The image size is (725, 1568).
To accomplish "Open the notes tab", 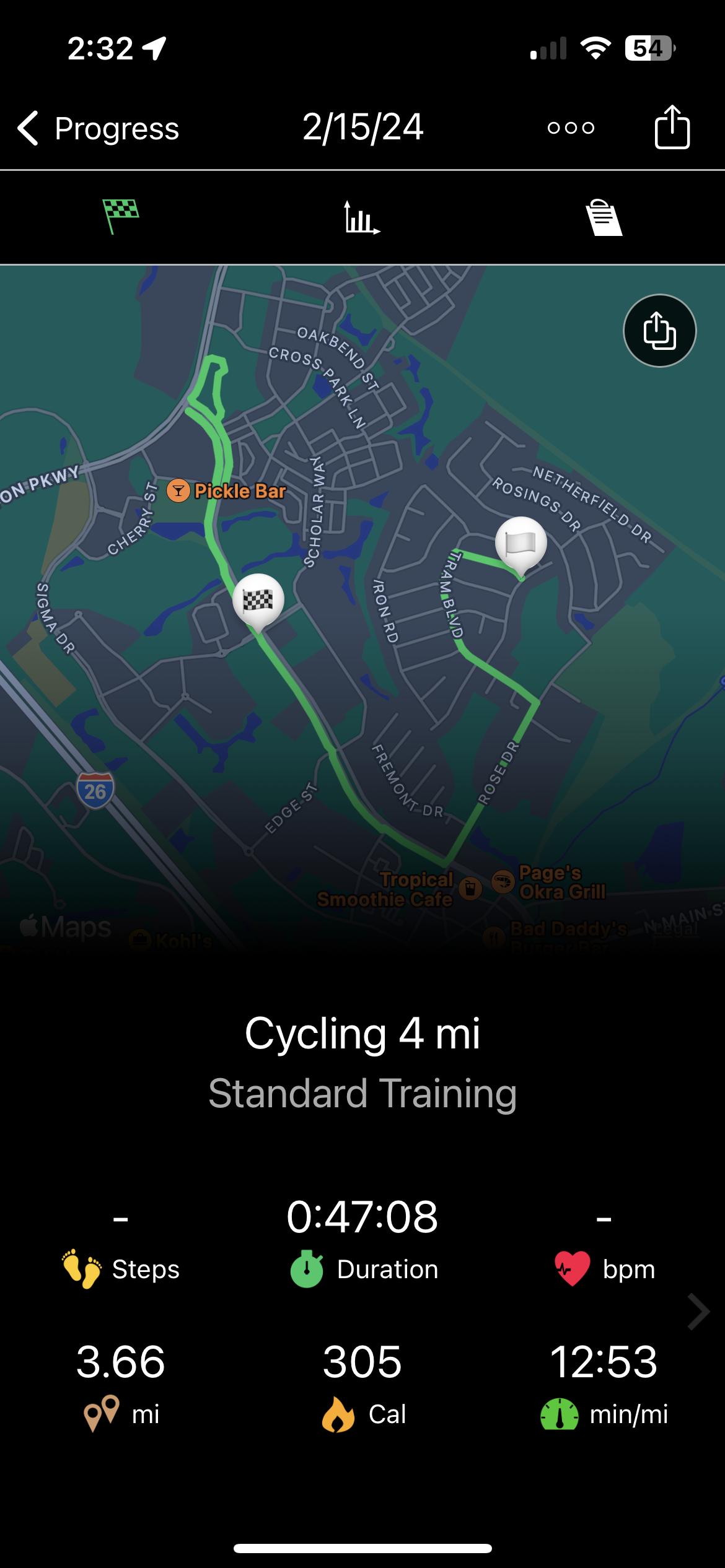I will (x=604, y=218).
